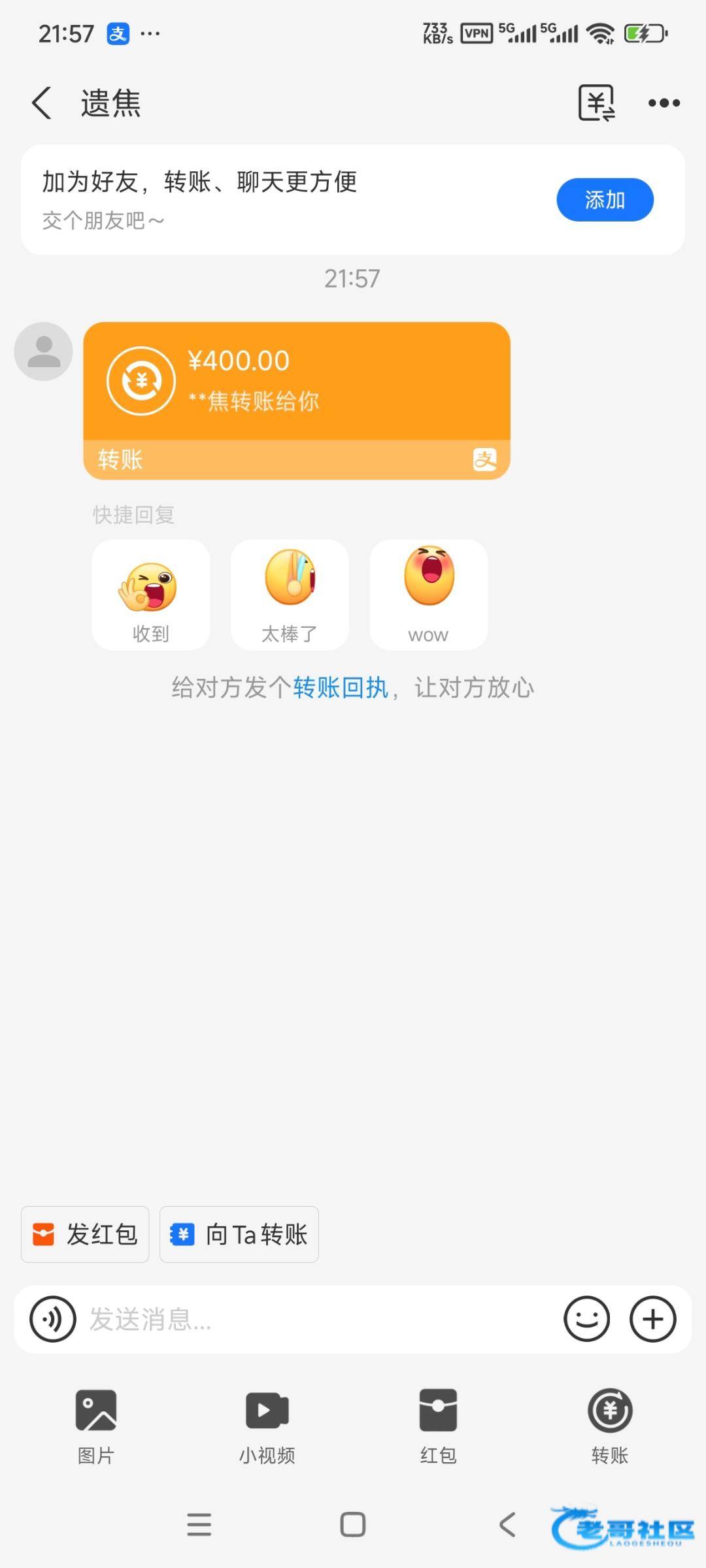
Task: Tap 添加 to add as friend
Action: [605, 200]
